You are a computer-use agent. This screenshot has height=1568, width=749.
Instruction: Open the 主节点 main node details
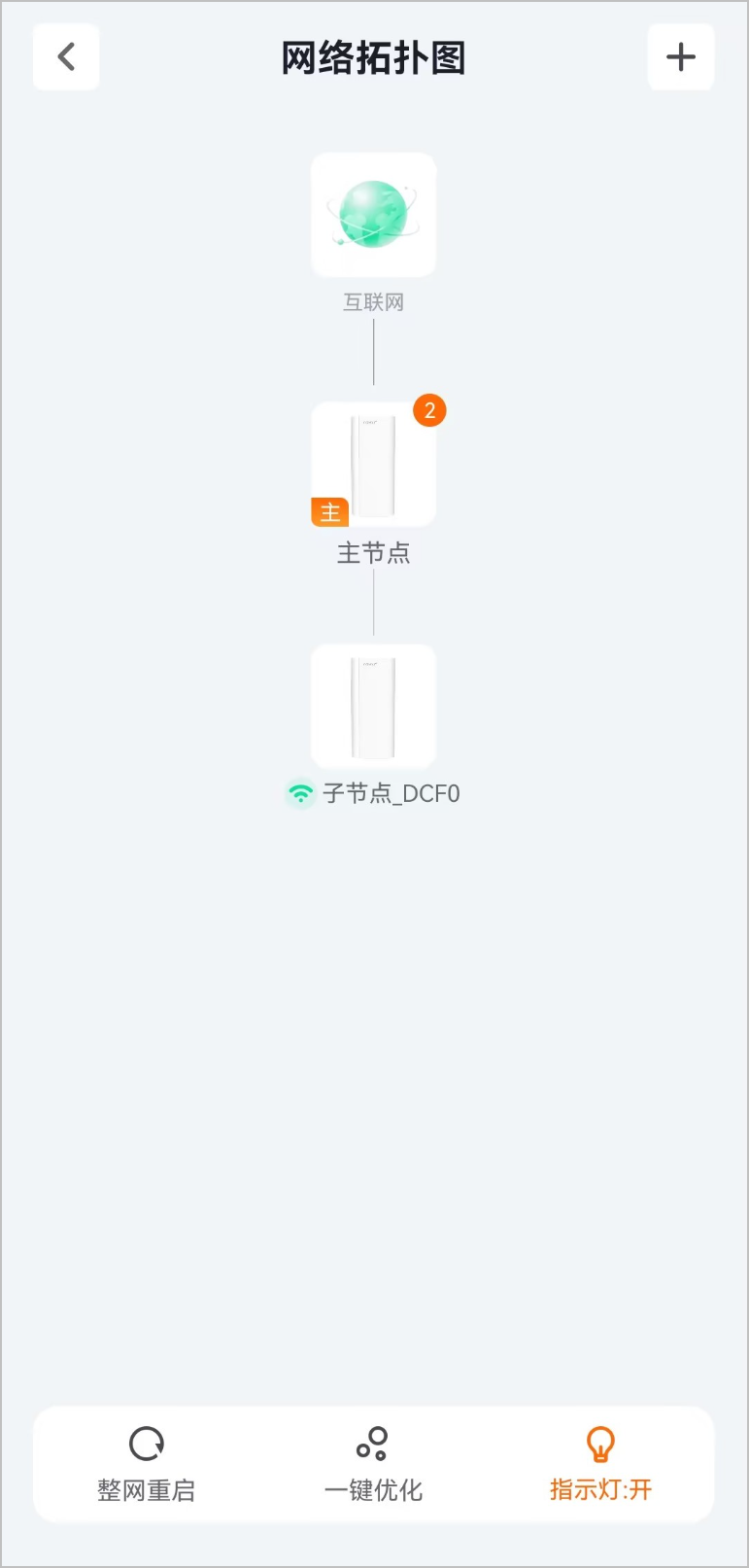tap(373, 466)
